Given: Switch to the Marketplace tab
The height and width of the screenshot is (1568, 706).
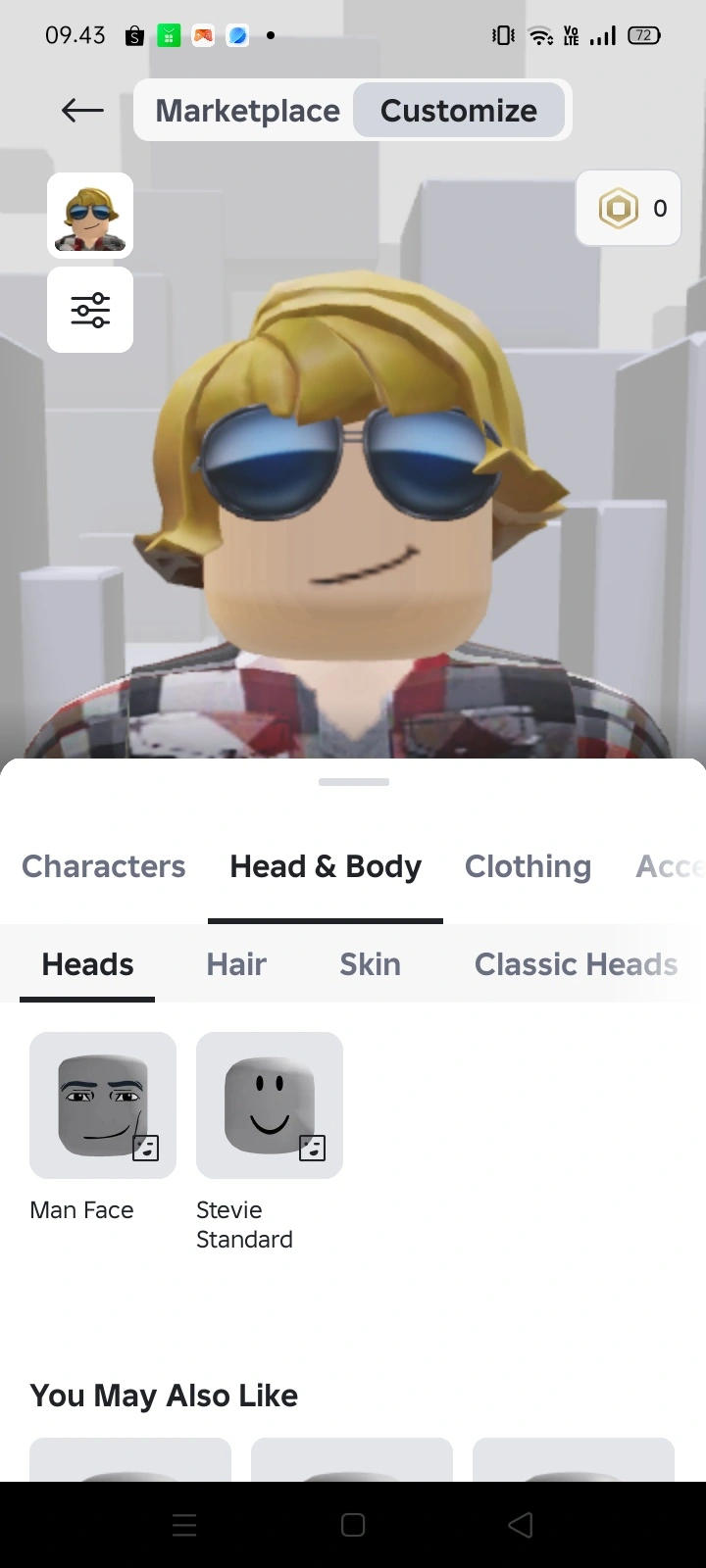Looking at the screenshot, I should 247,111.
